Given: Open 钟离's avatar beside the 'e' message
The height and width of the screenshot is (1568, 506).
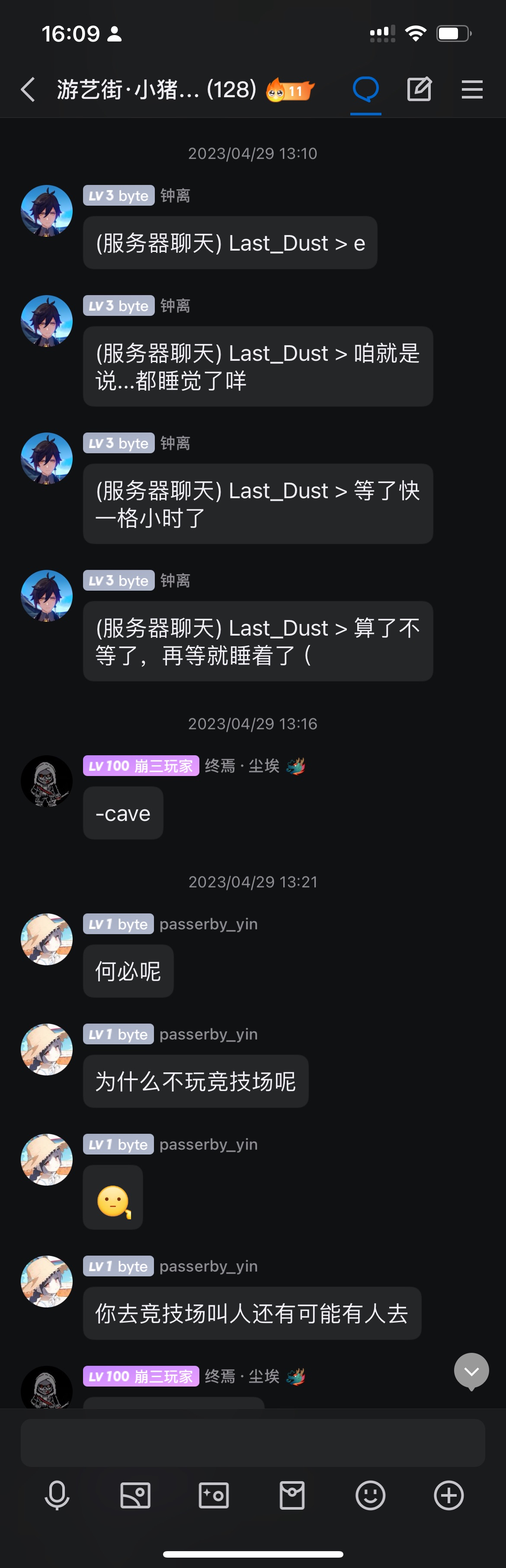Looking at the screenshot, I should 47,210.
